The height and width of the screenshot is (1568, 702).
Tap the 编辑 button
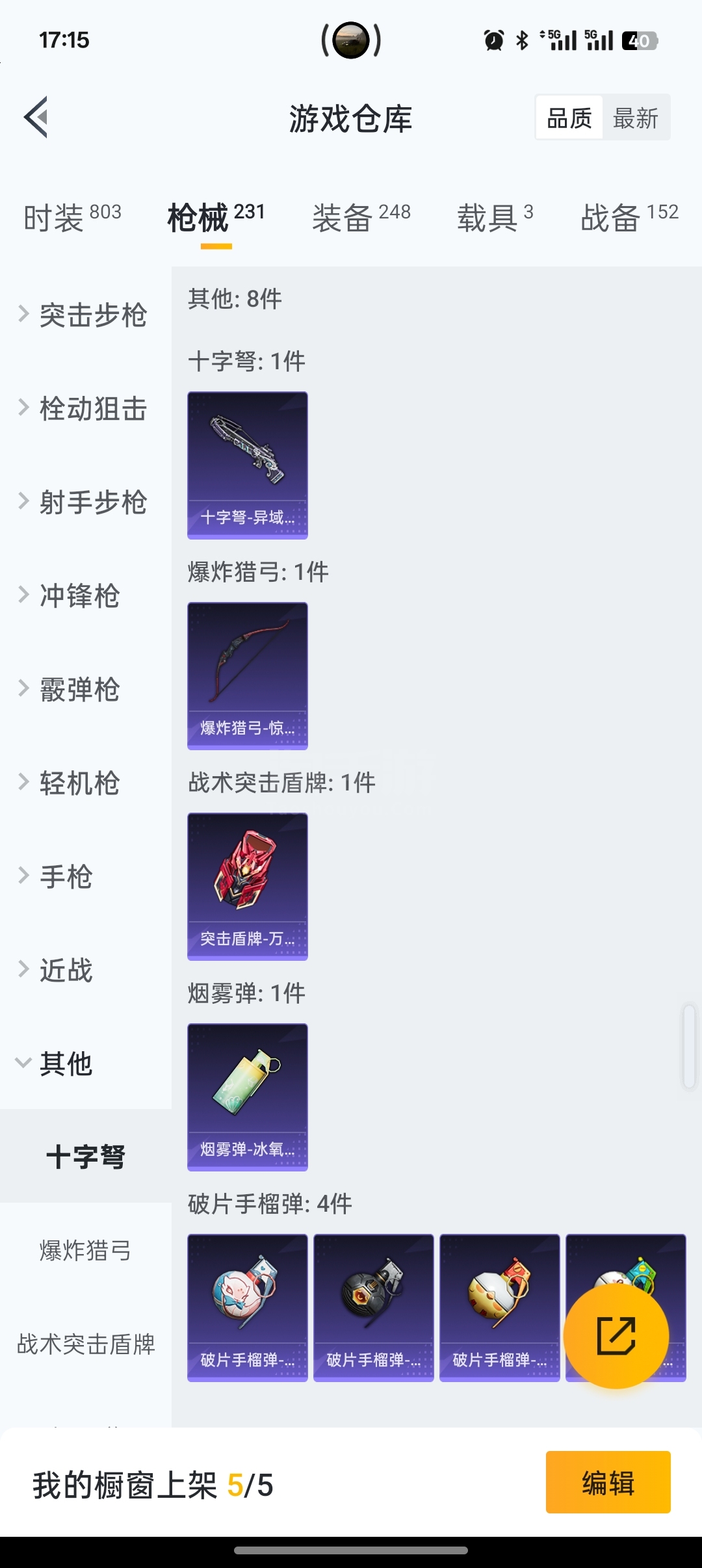(x=608, y=1483)
